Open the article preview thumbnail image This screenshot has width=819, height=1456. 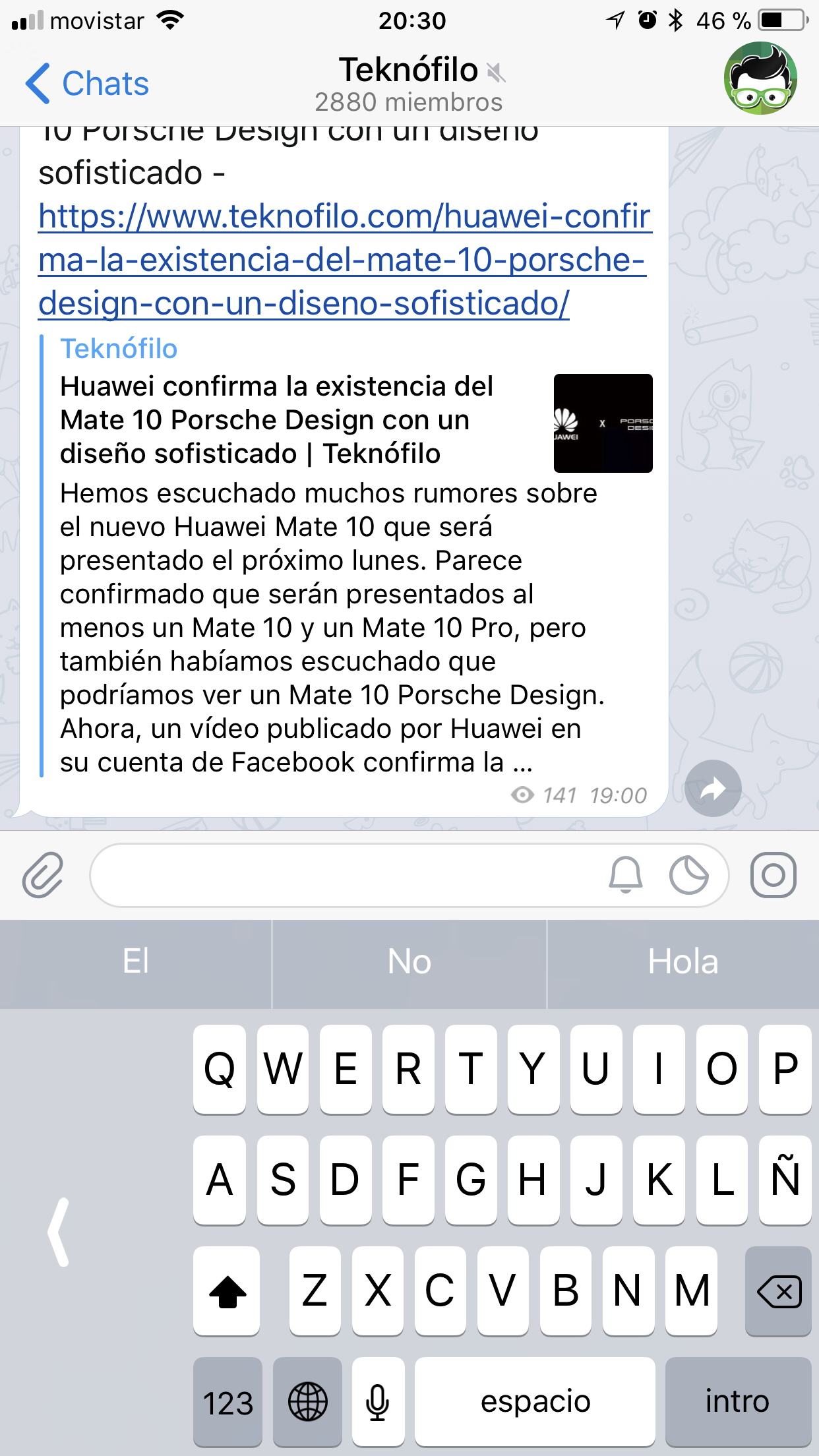pos(603,423)
